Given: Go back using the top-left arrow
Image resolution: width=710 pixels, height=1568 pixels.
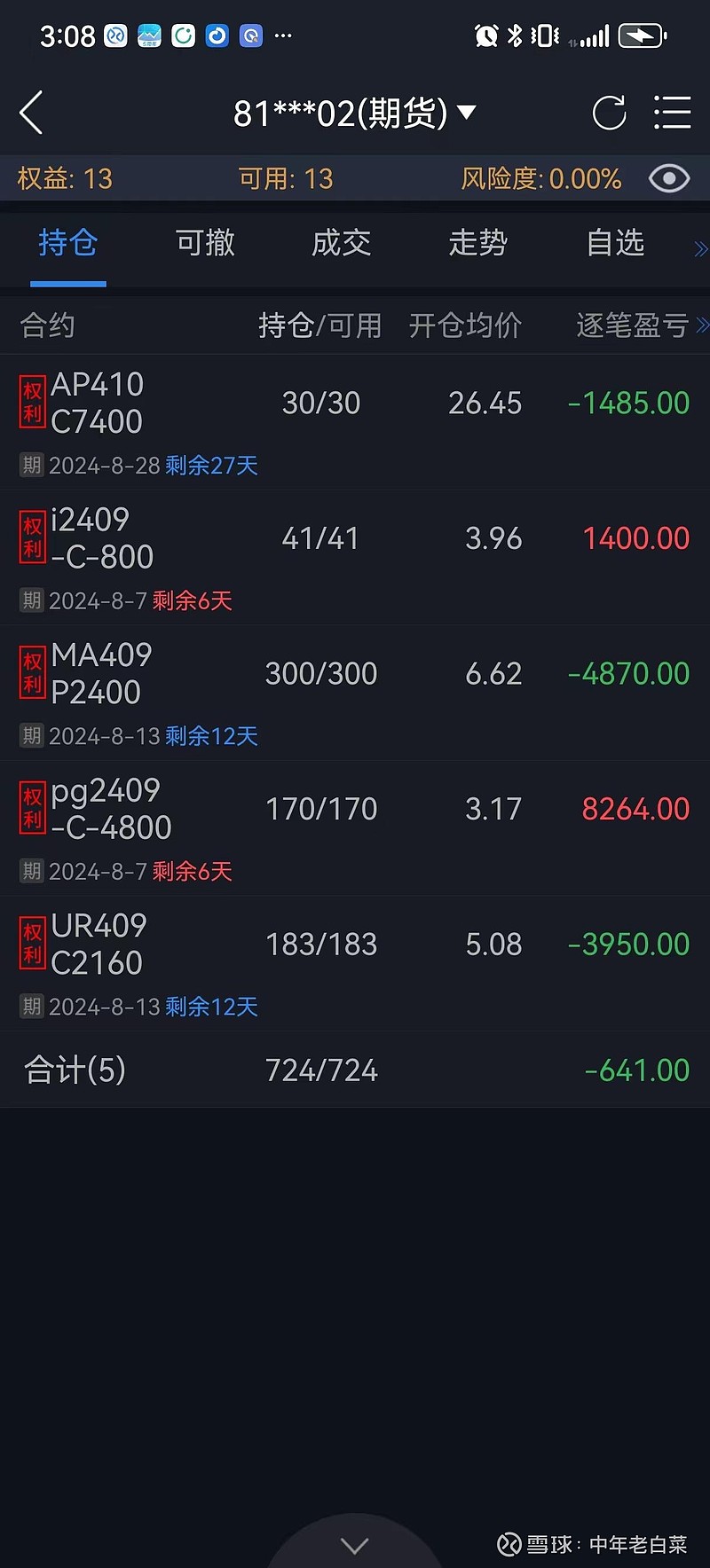Looking at the screenshot, I should click(x=31, y=113).
